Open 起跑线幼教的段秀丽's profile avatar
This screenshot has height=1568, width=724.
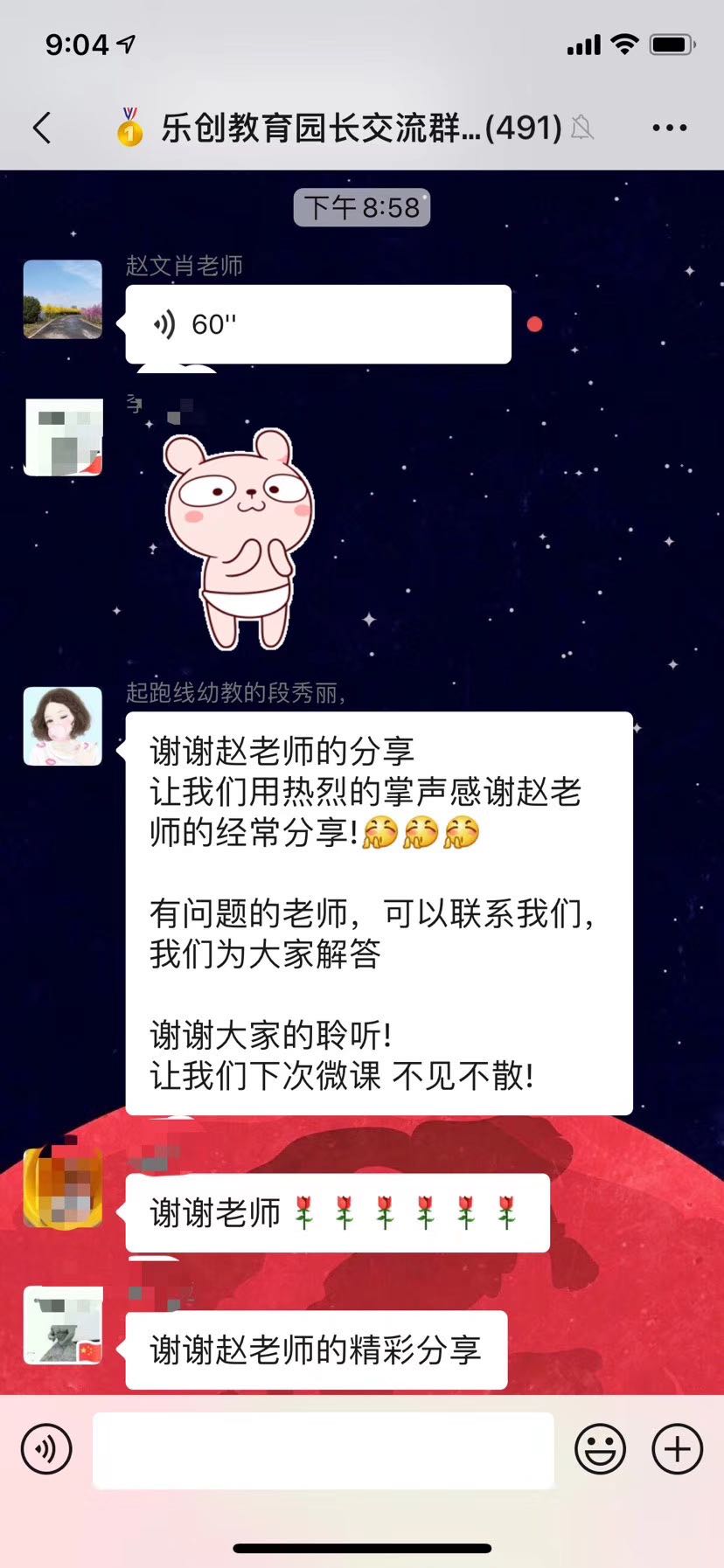click(x=62, y=726)
